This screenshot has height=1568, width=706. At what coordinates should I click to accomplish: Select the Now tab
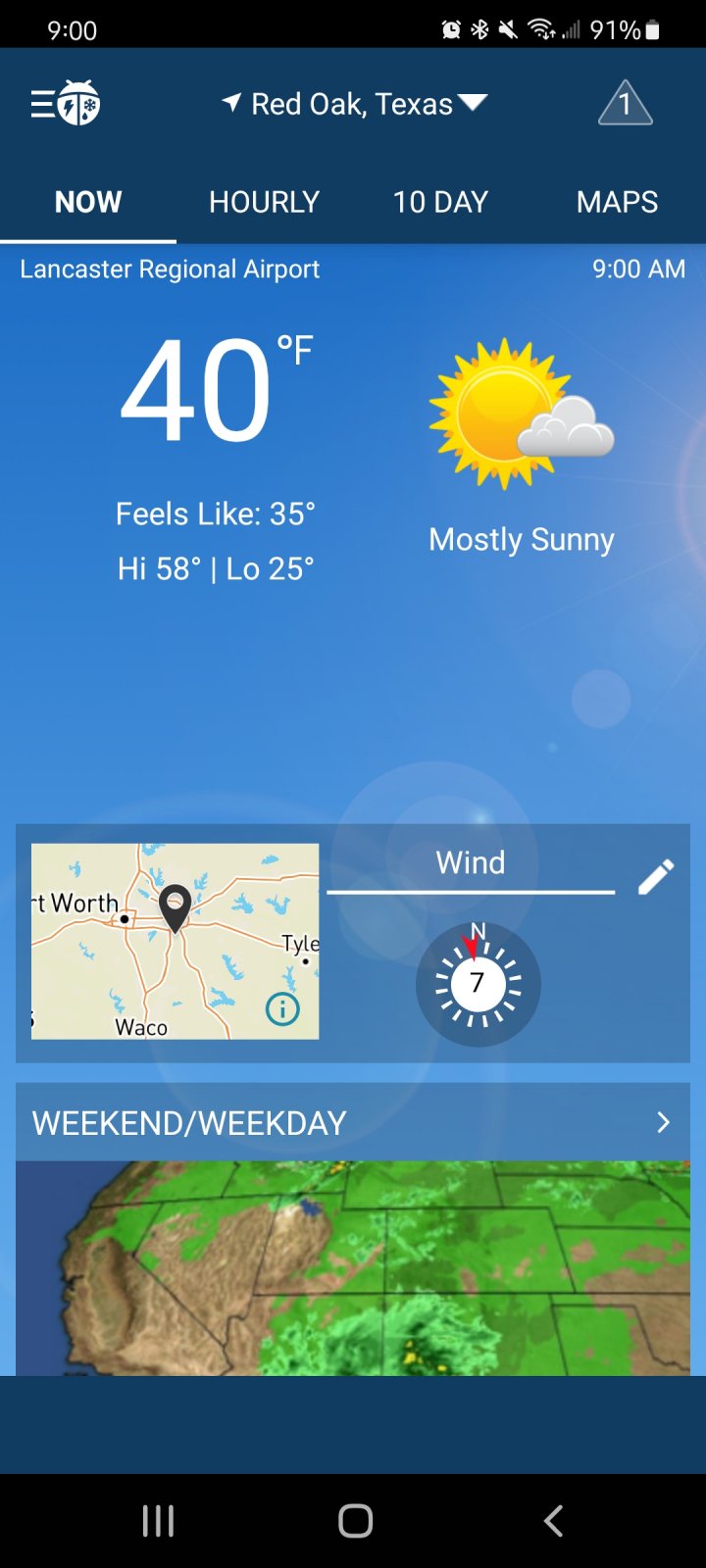(x=88, y=202)
